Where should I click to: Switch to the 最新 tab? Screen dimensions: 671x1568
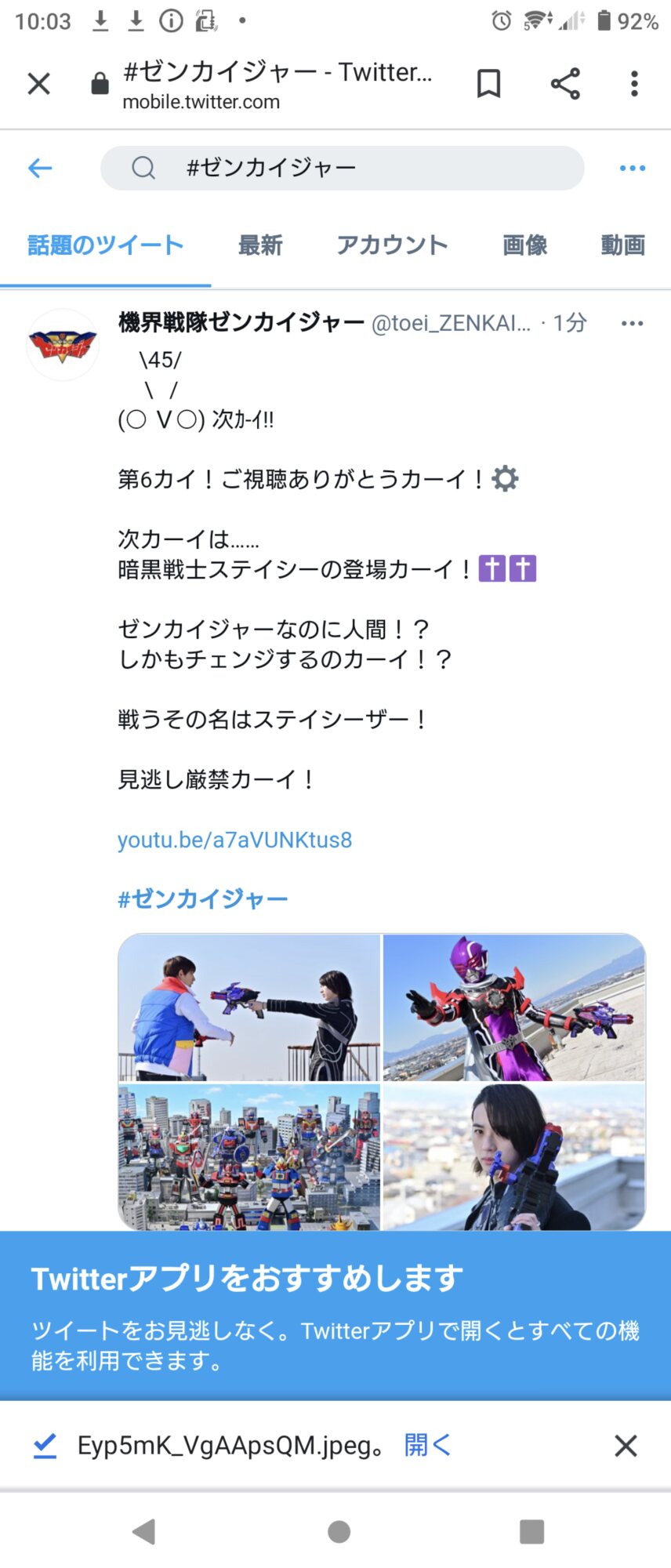(x=260, y=245)
